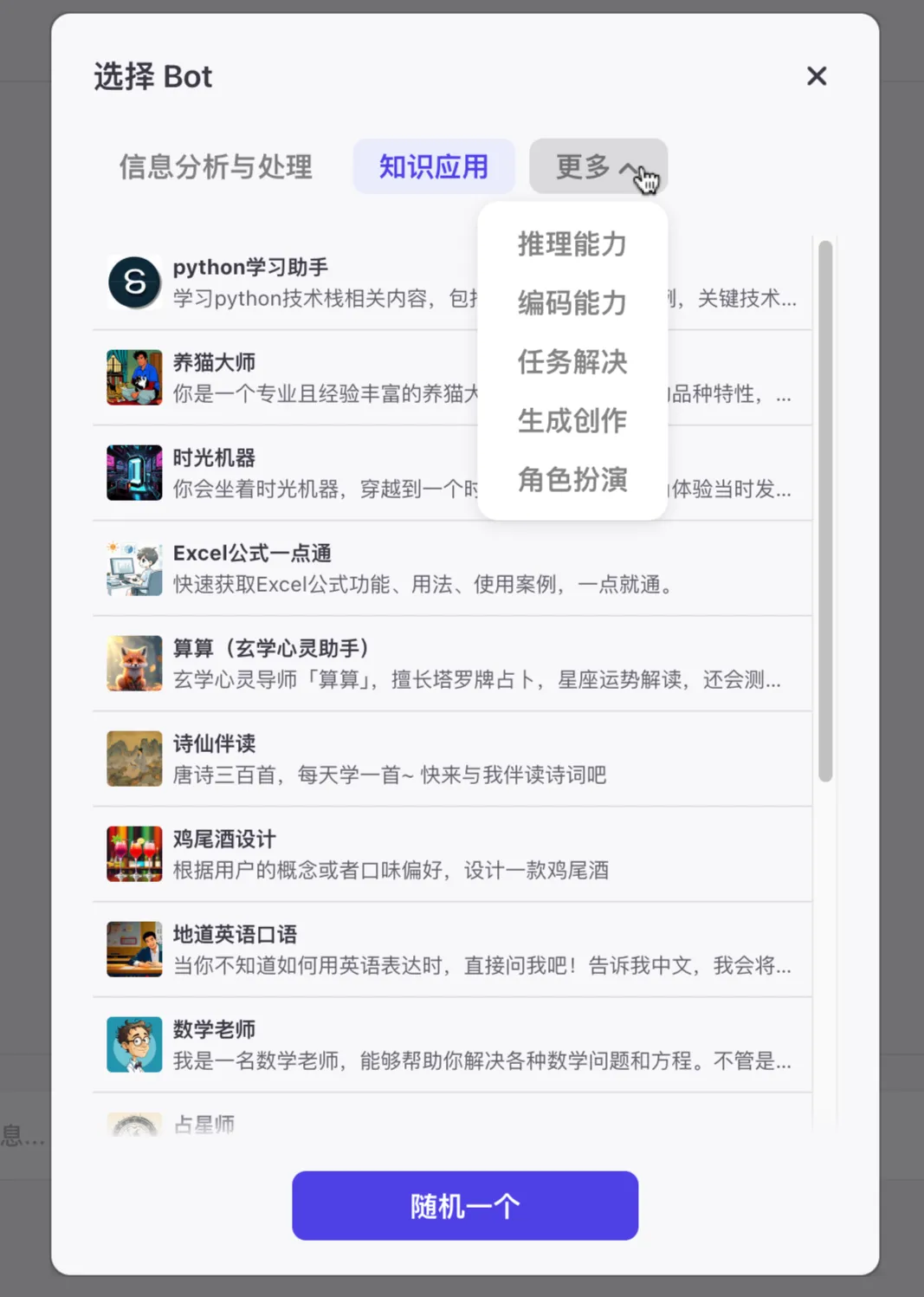This screenshot has height=1297, width=924.
Task: Switch to the 信息分析与处理 tab
Action: [x=216, y=166]
